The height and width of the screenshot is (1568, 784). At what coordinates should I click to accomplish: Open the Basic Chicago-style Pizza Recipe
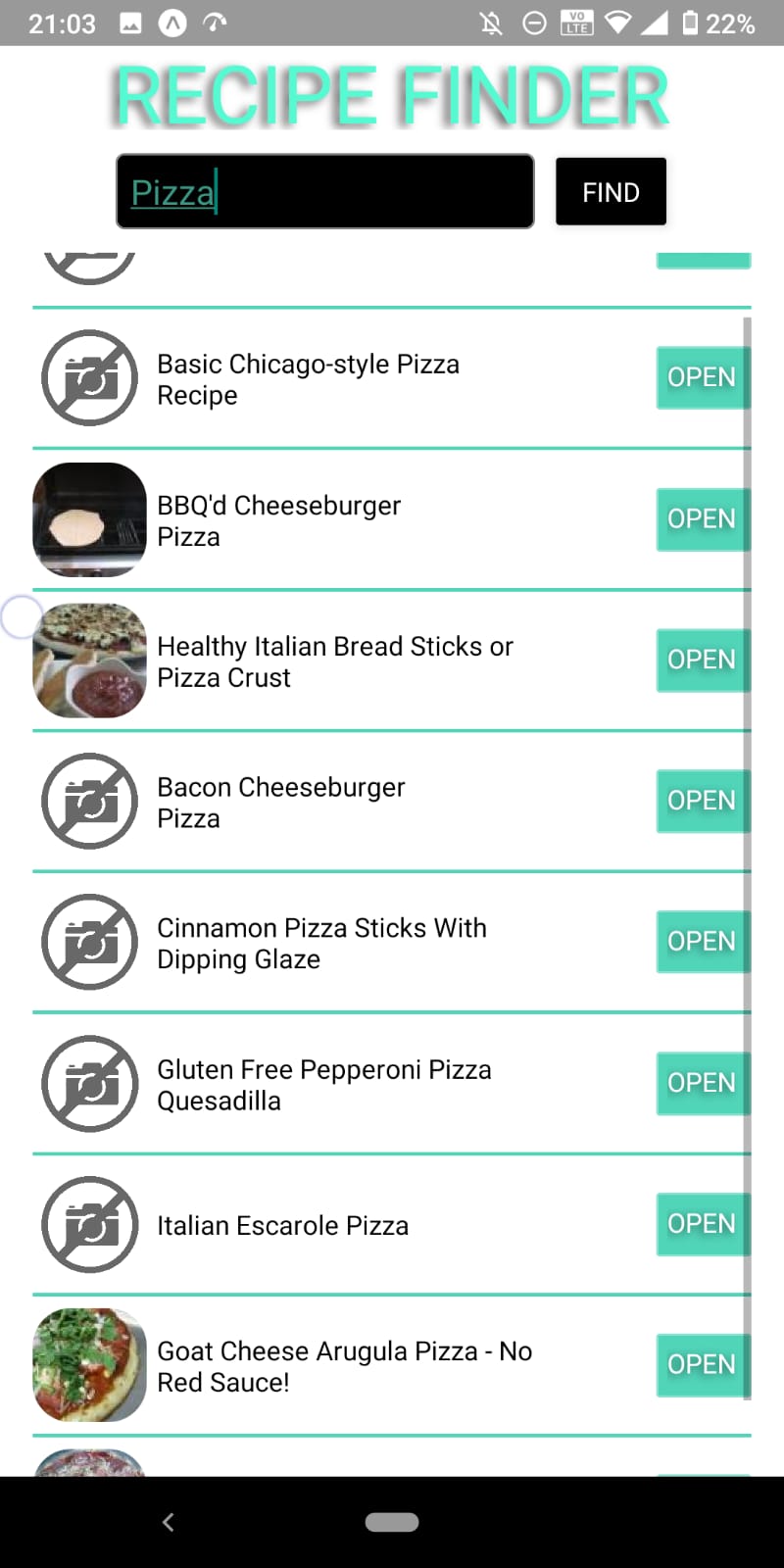(702, 377)
